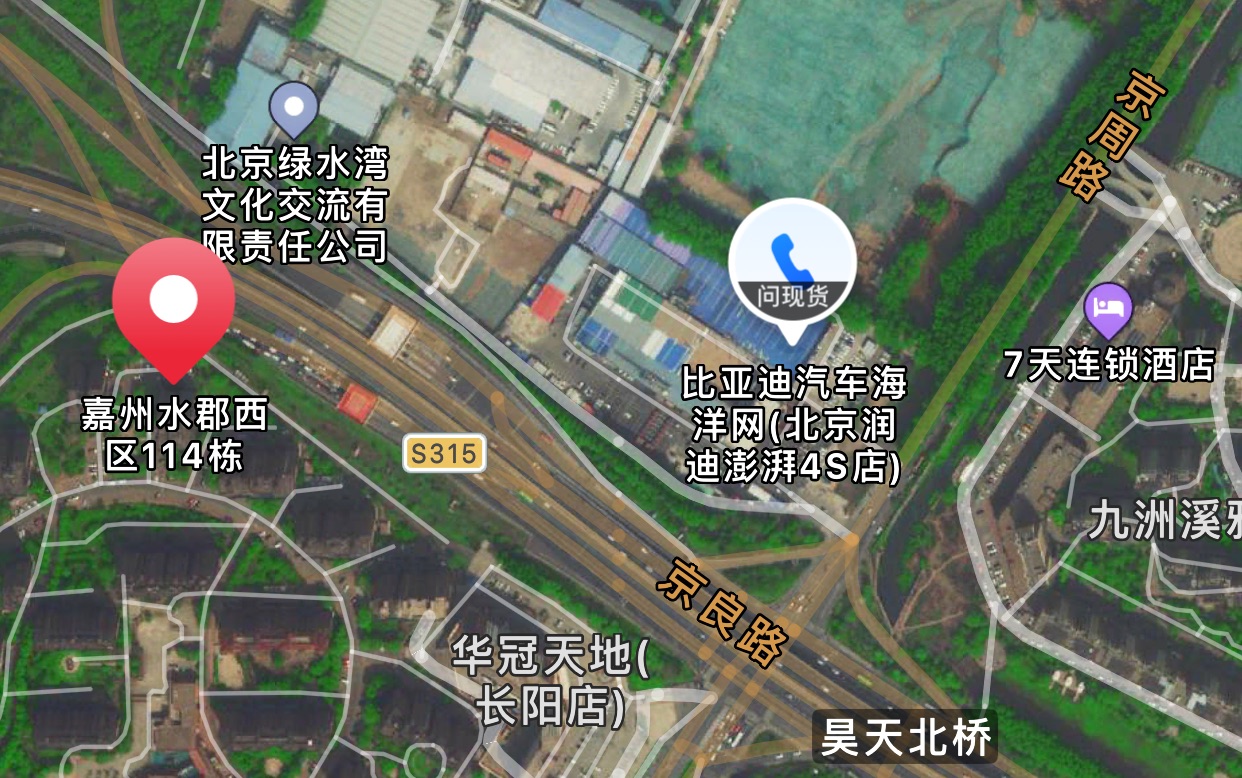Open the 问现货 phone bubble for 比亚迪汽车海洋网

pyautogui.click(x=792, y=262)
